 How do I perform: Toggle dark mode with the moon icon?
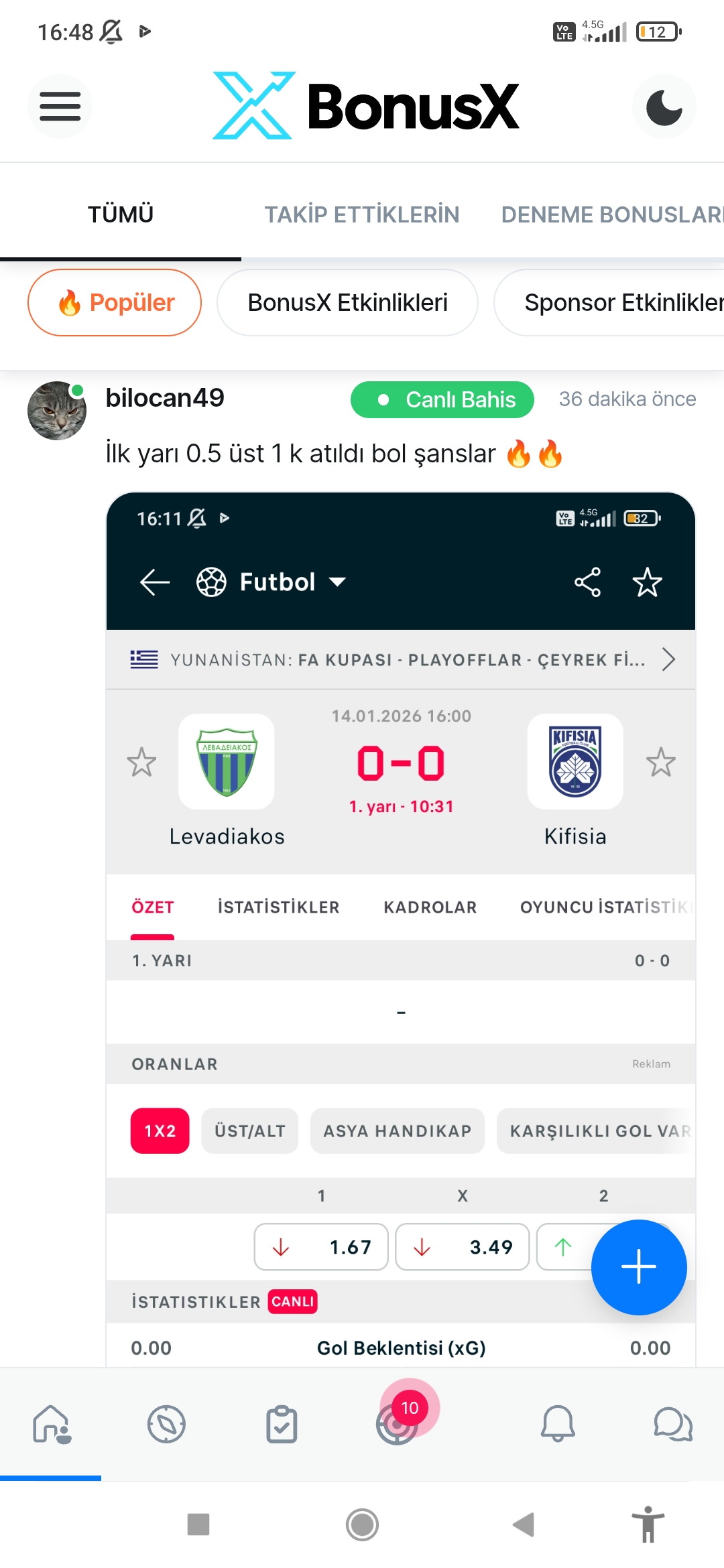point(664,107)
